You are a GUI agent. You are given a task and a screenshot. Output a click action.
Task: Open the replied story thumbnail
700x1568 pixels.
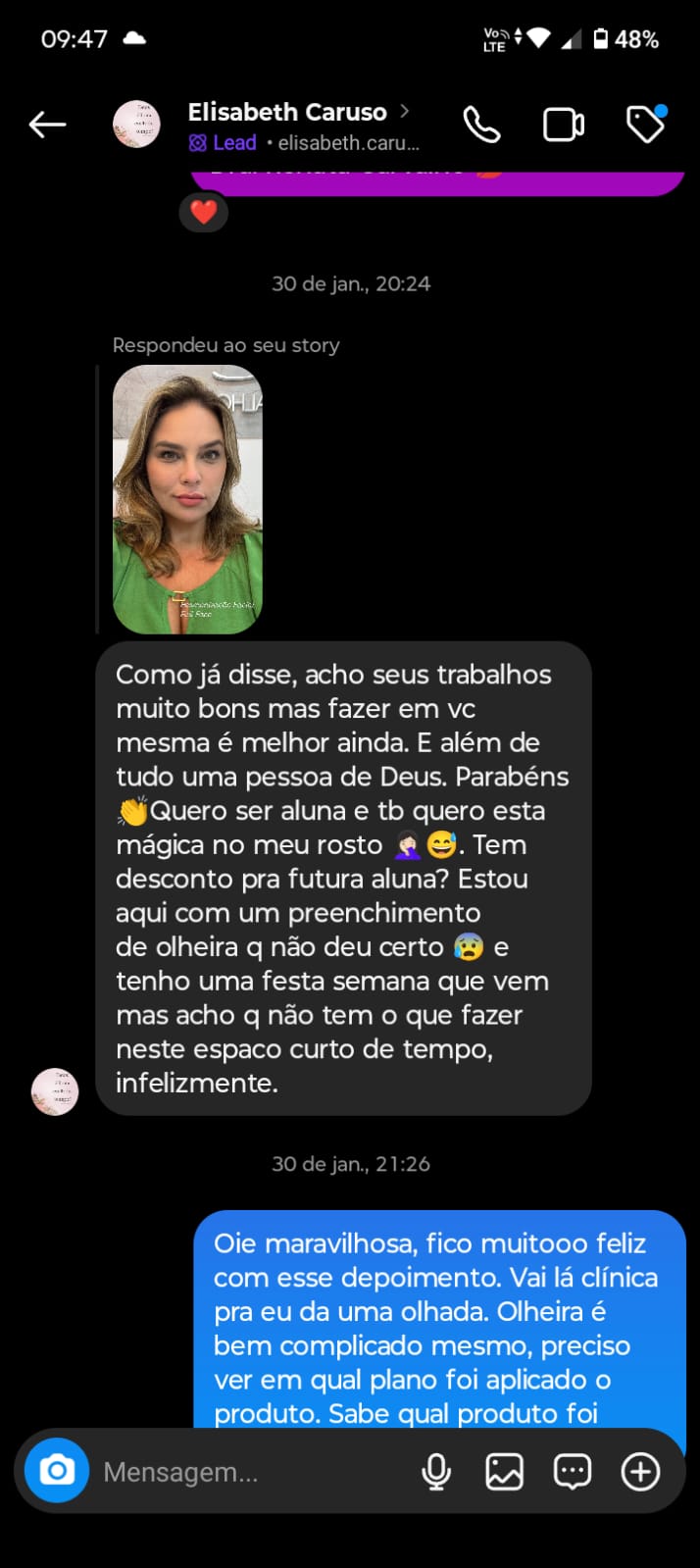pyautogui.click(x=187, y=499)
